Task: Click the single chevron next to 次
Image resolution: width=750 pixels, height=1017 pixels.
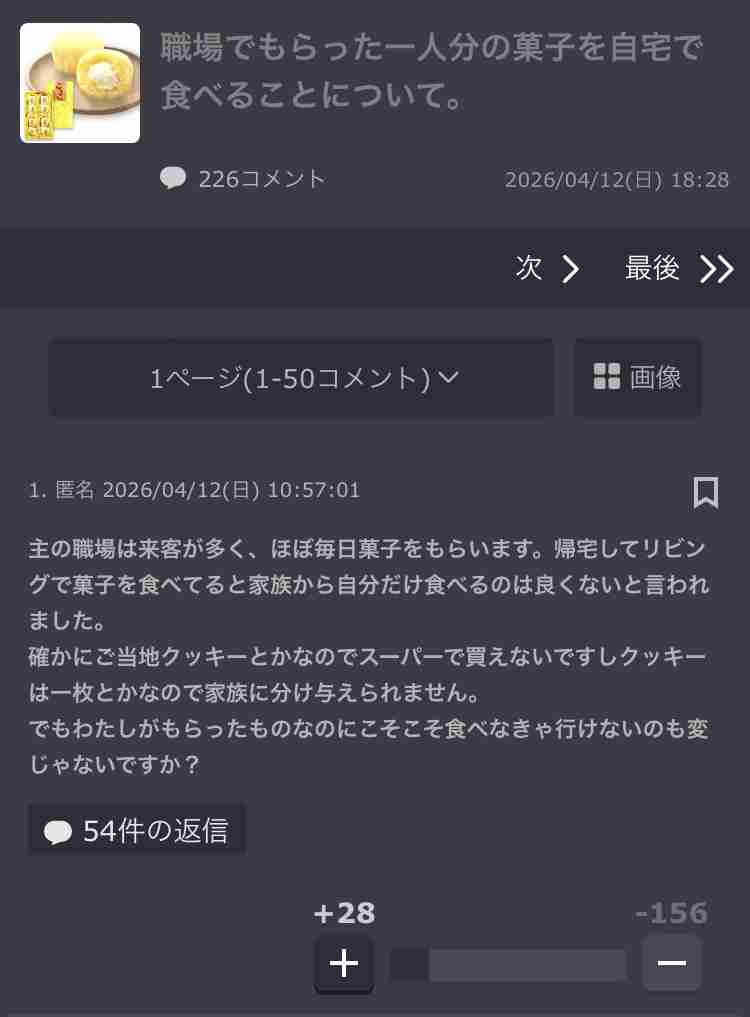Action: 570,268
